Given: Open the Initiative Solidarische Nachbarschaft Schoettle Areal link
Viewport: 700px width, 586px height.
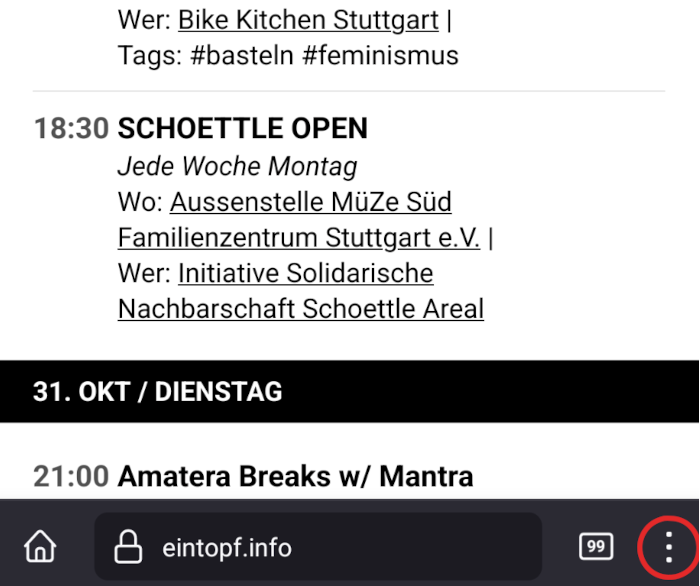Looking at the screenshot, I should click(x=305, y=273).
